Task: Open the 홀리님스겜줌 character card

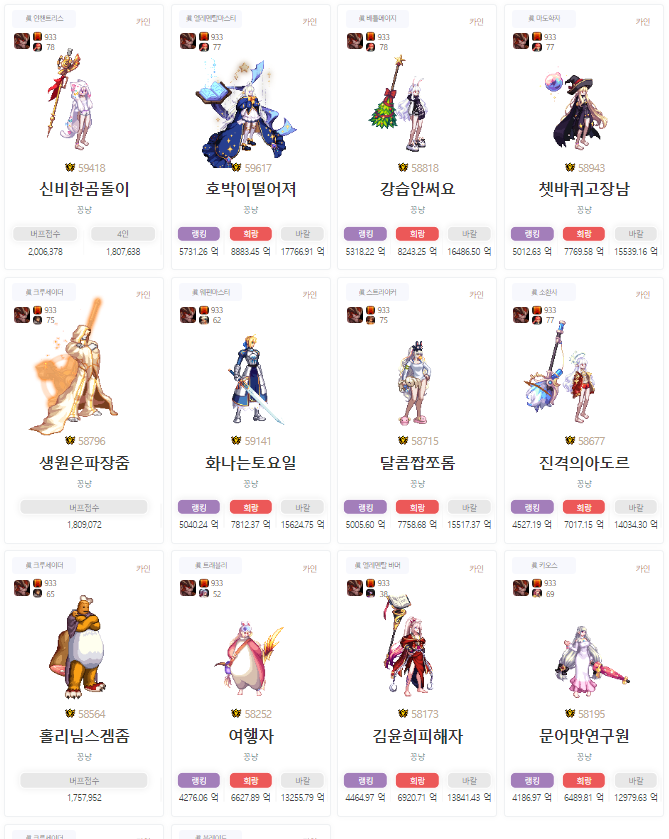Action: coord(84,736)
